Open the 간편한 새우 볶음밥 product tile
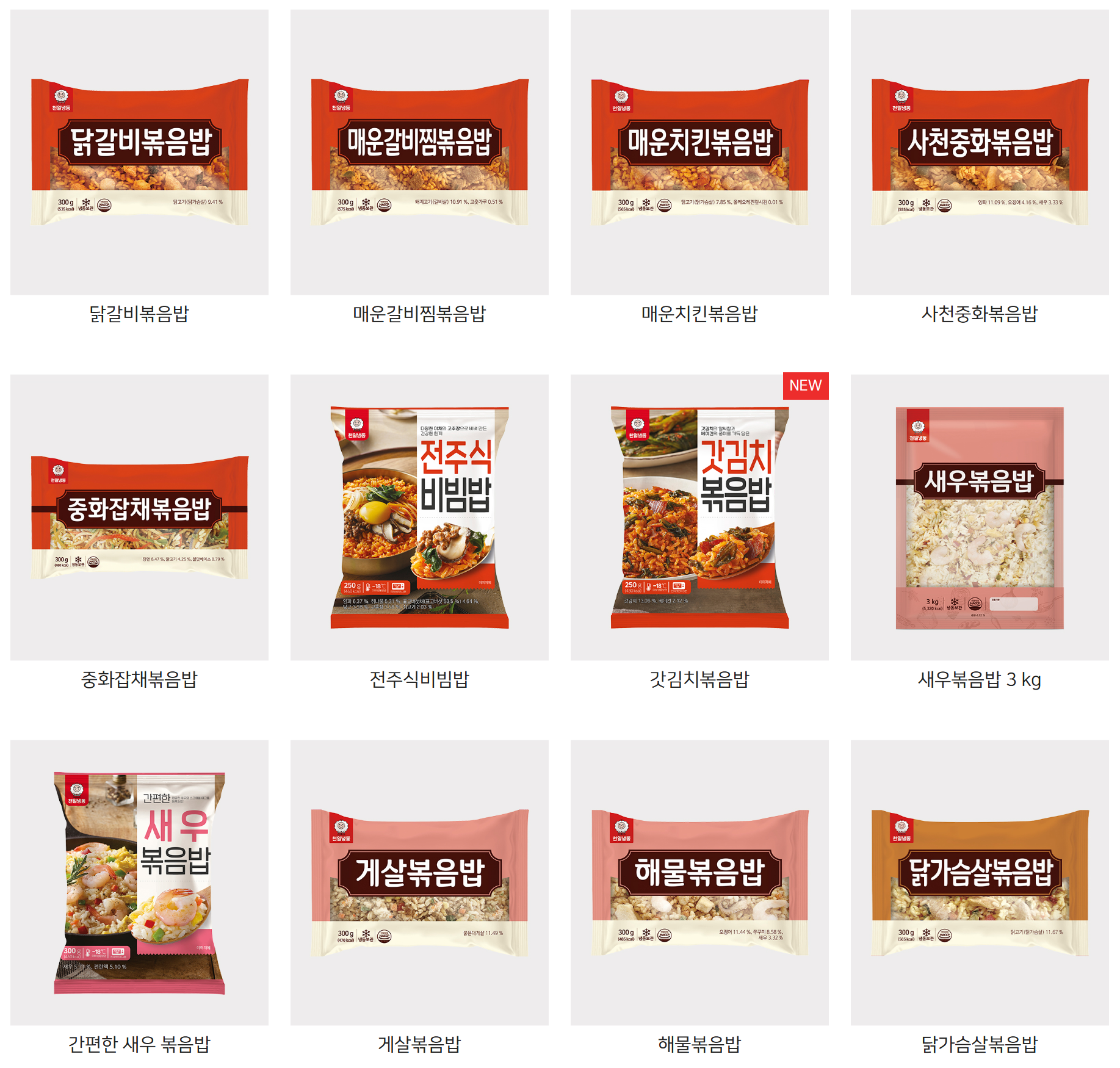Screen dimensions: 1120x1068 point(139,882)
